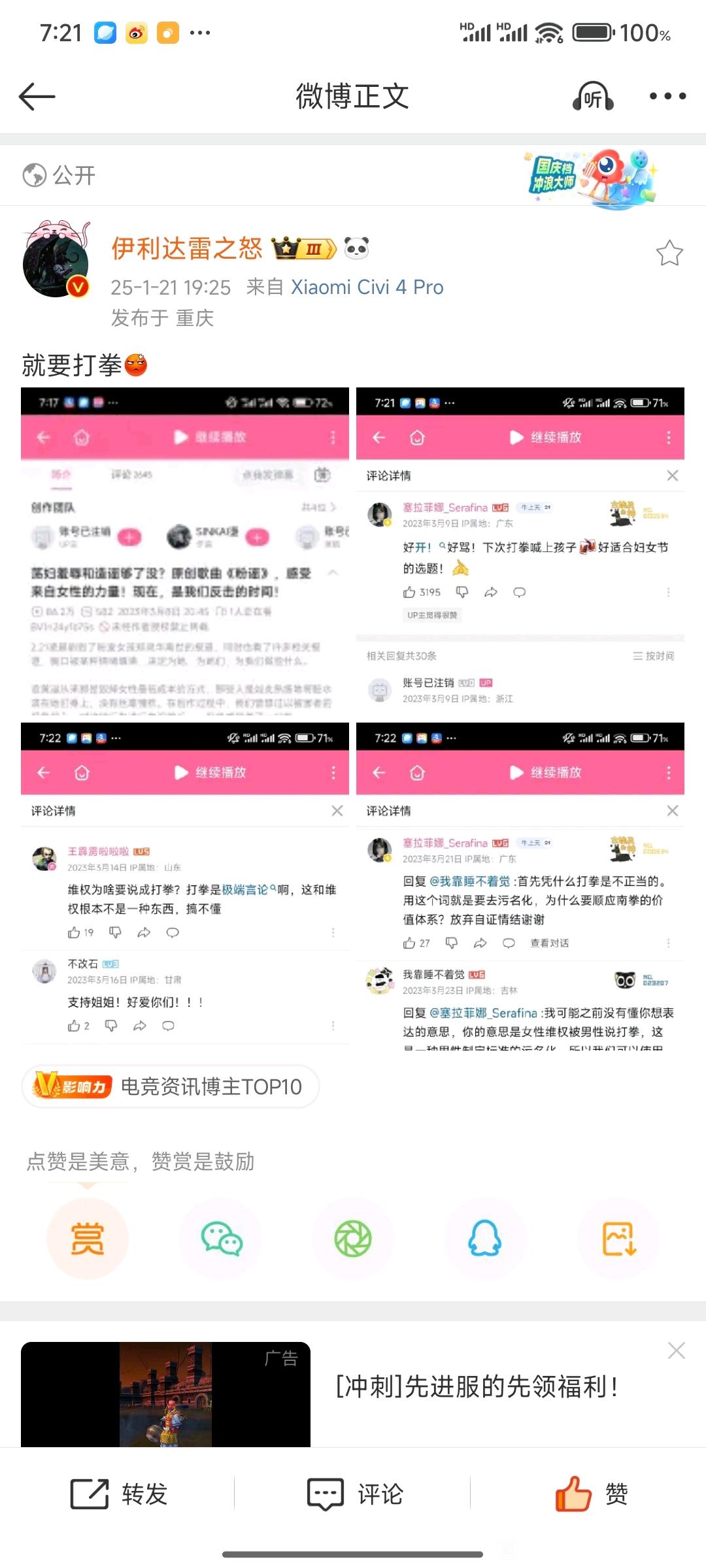Open the 电竞资讯博主TOP10 influence tag
This screenshot has width=706, height=1568.
pyautogui.click(x=171, y=1086)
